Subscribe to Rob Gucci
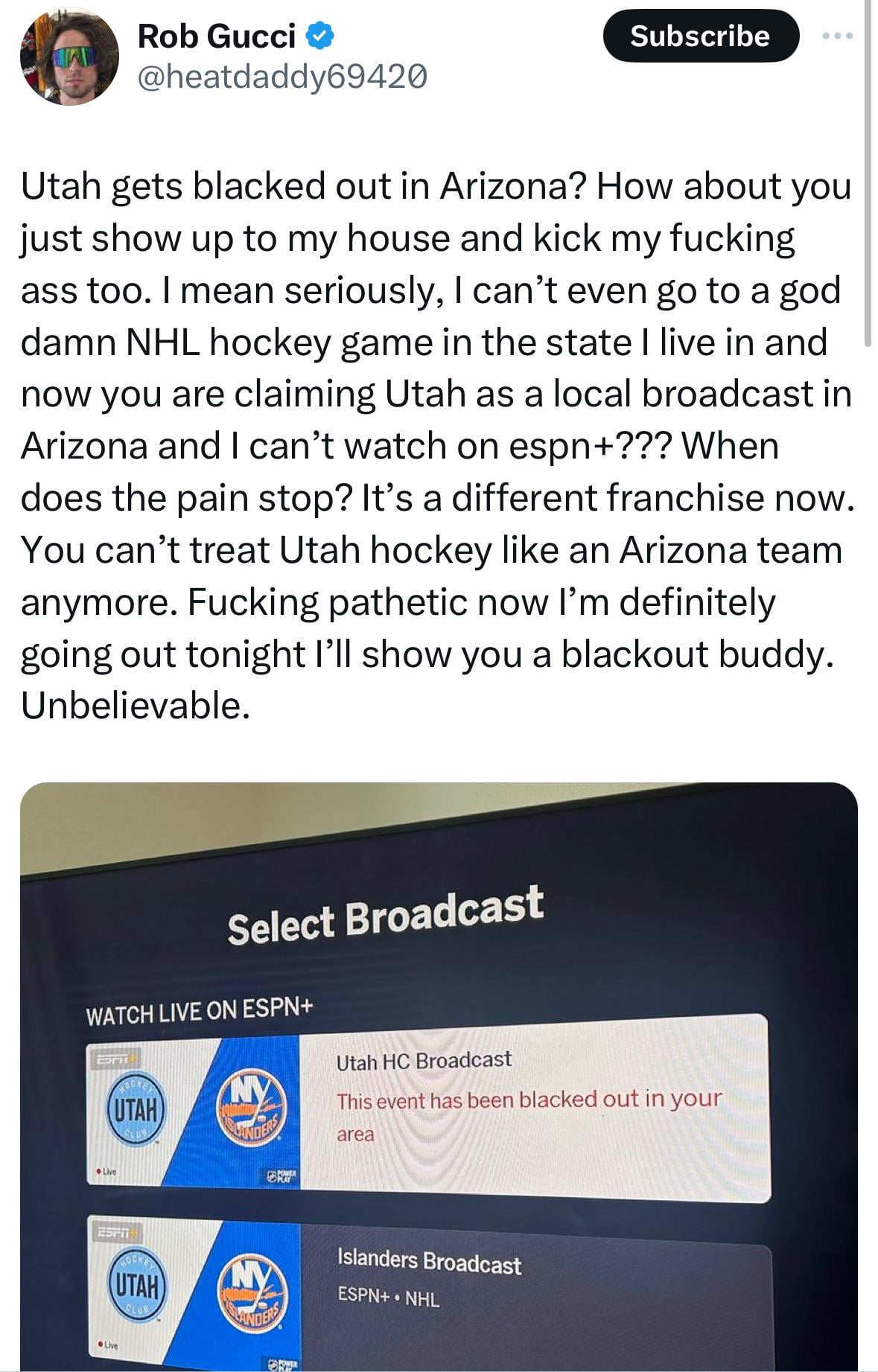This screenshot has height=1372, width=878. 699,36
